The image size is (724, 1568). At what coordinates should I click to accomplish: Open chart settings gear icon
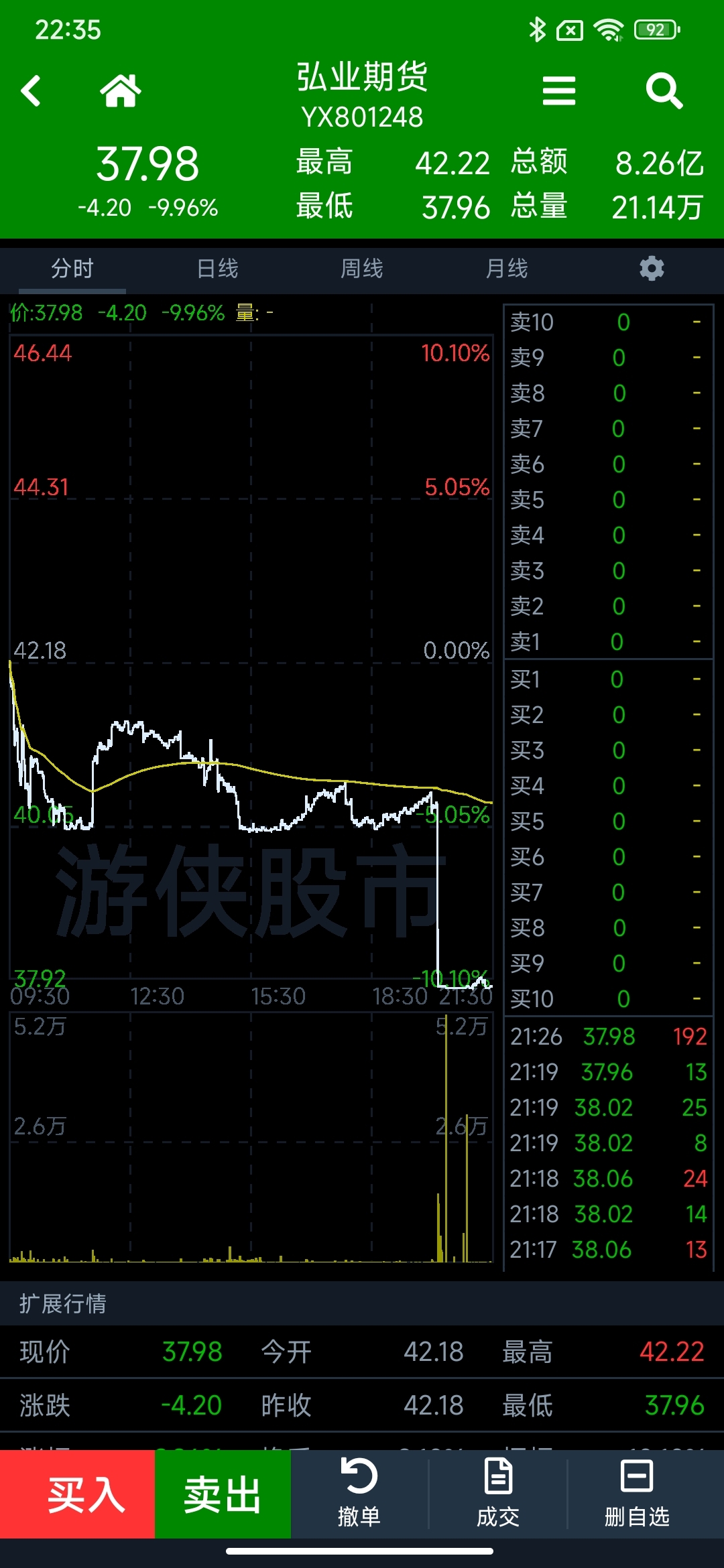coord(652,269)
